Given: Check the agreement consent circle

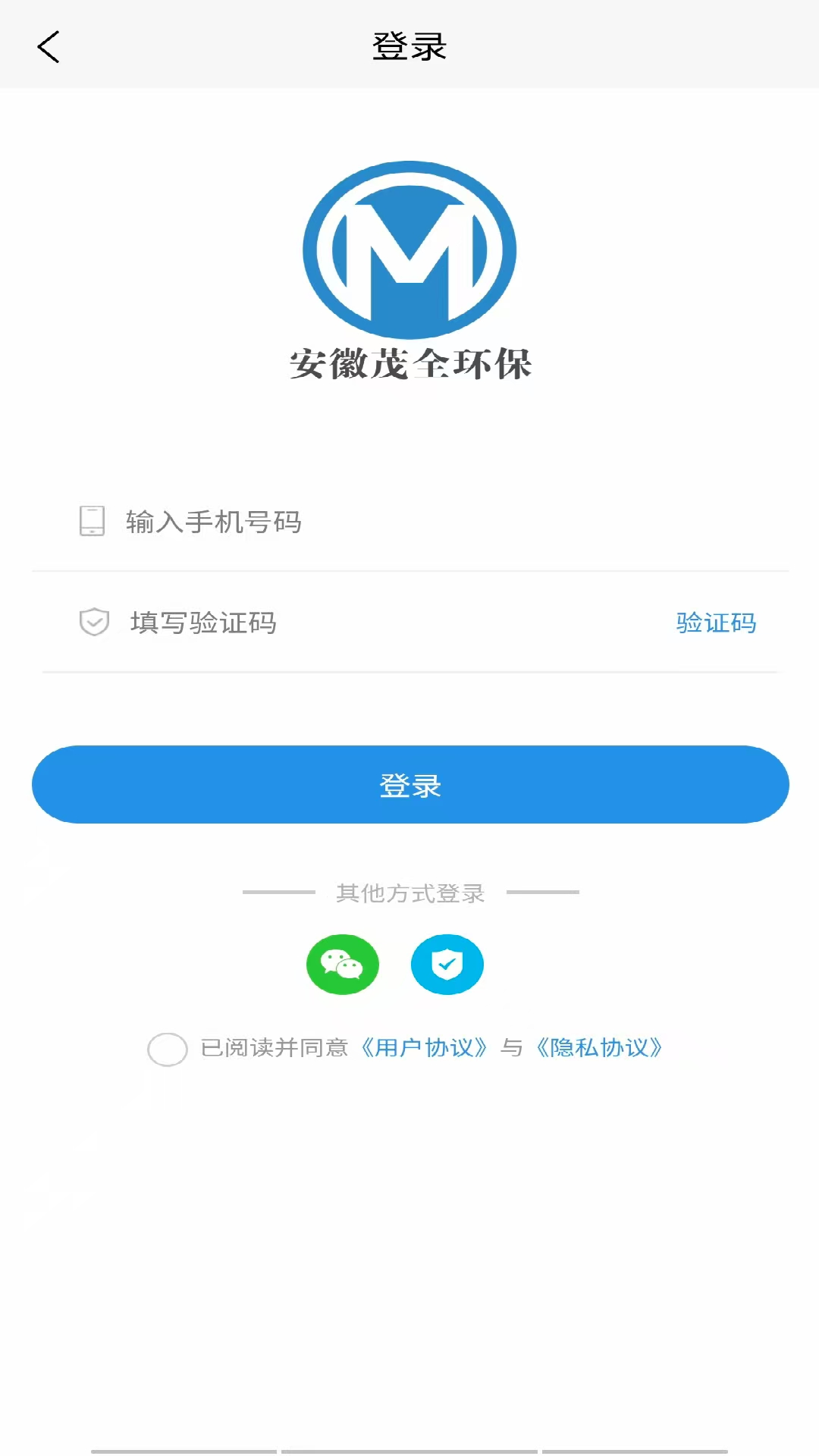Looking at the screenshot, I should click(x=168, y=1049).
